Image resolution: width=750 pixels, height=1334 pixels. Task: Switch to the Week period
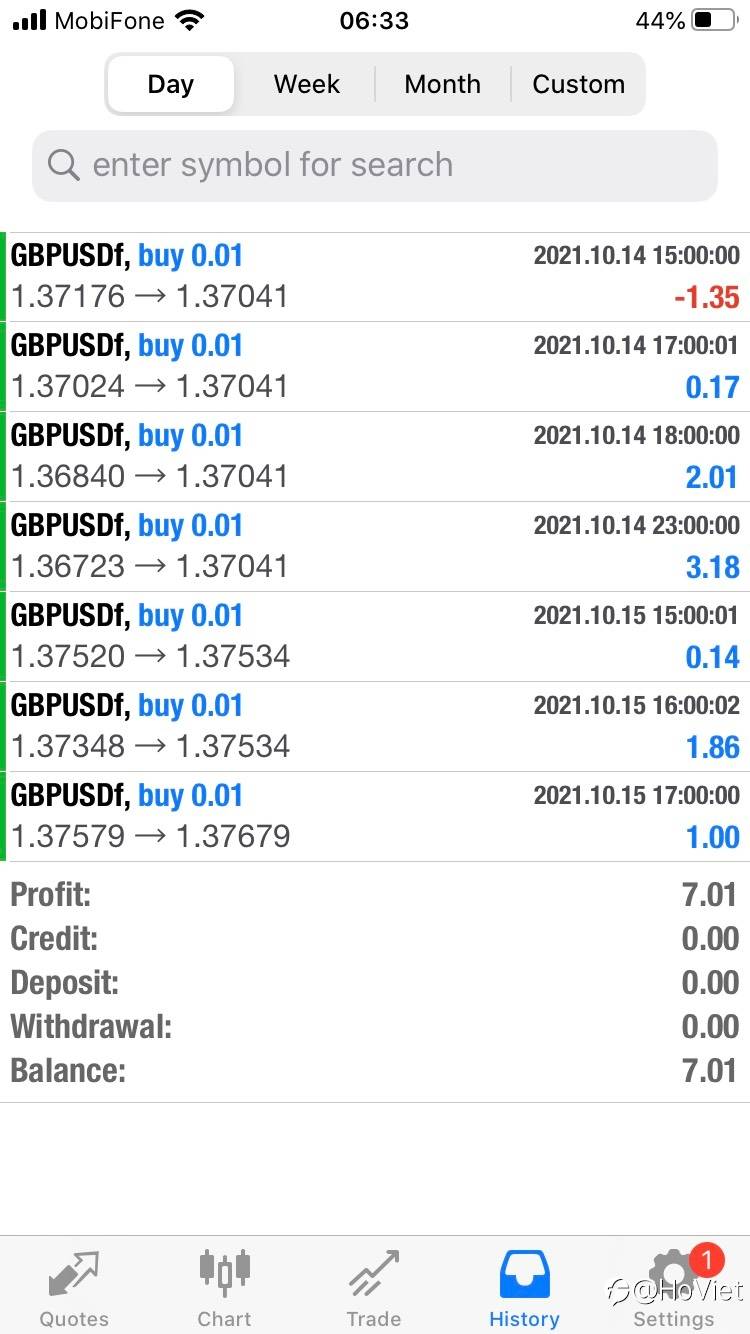click(x=307, y=84)
